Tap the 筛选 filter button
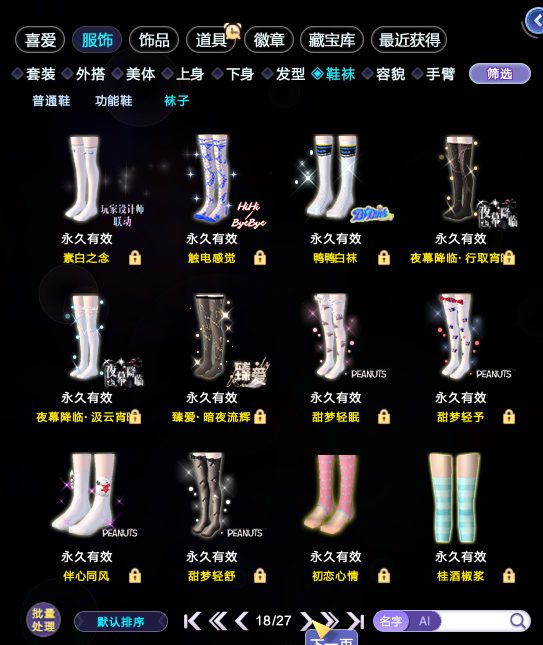This screenshot has width=543, height=645. coord(500,74)
